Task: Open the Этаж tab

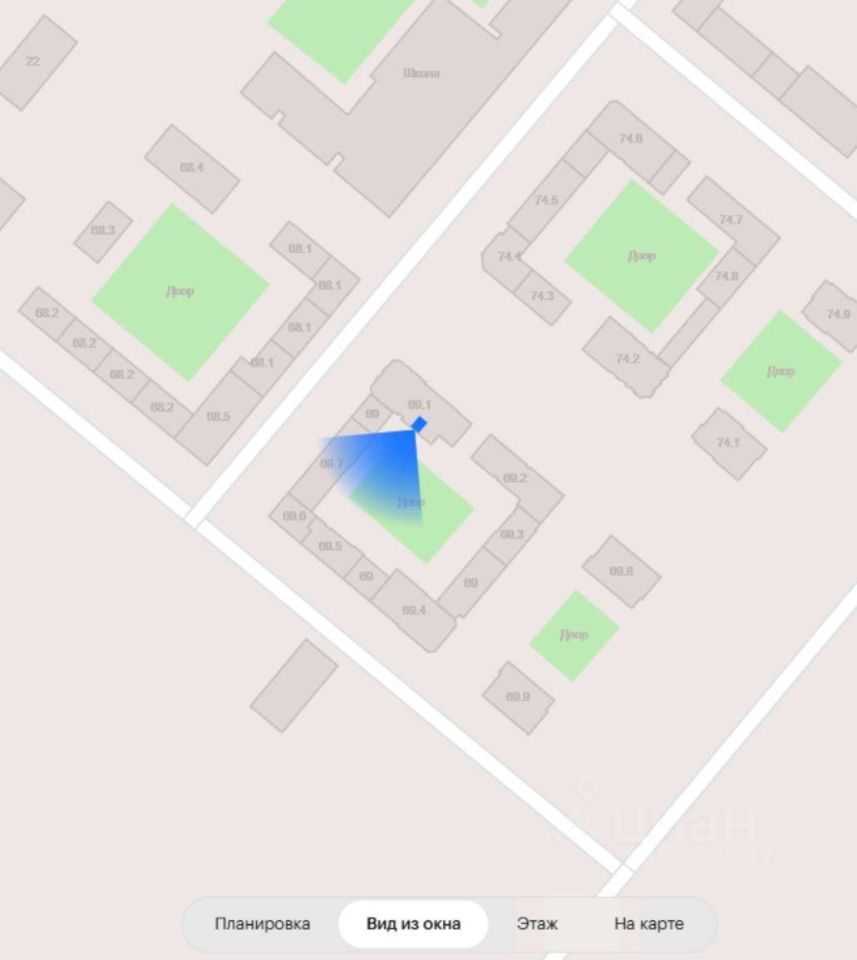Action: tap(537, 924)
